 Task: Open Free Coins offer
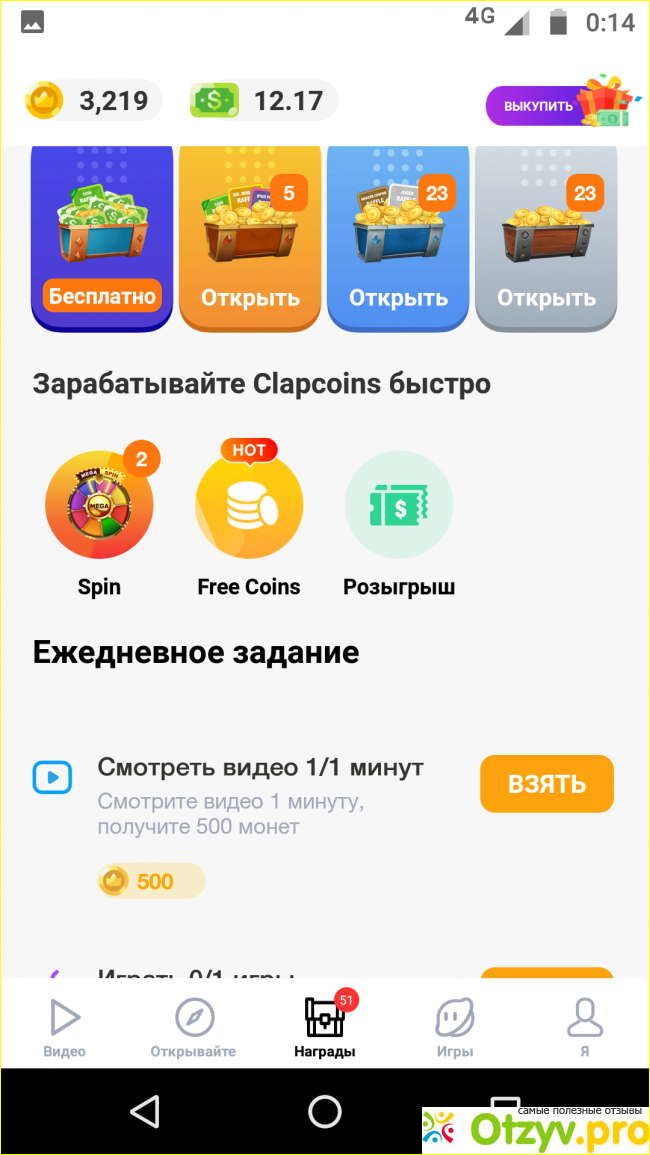pyautogui.click(x=249, y=506)
